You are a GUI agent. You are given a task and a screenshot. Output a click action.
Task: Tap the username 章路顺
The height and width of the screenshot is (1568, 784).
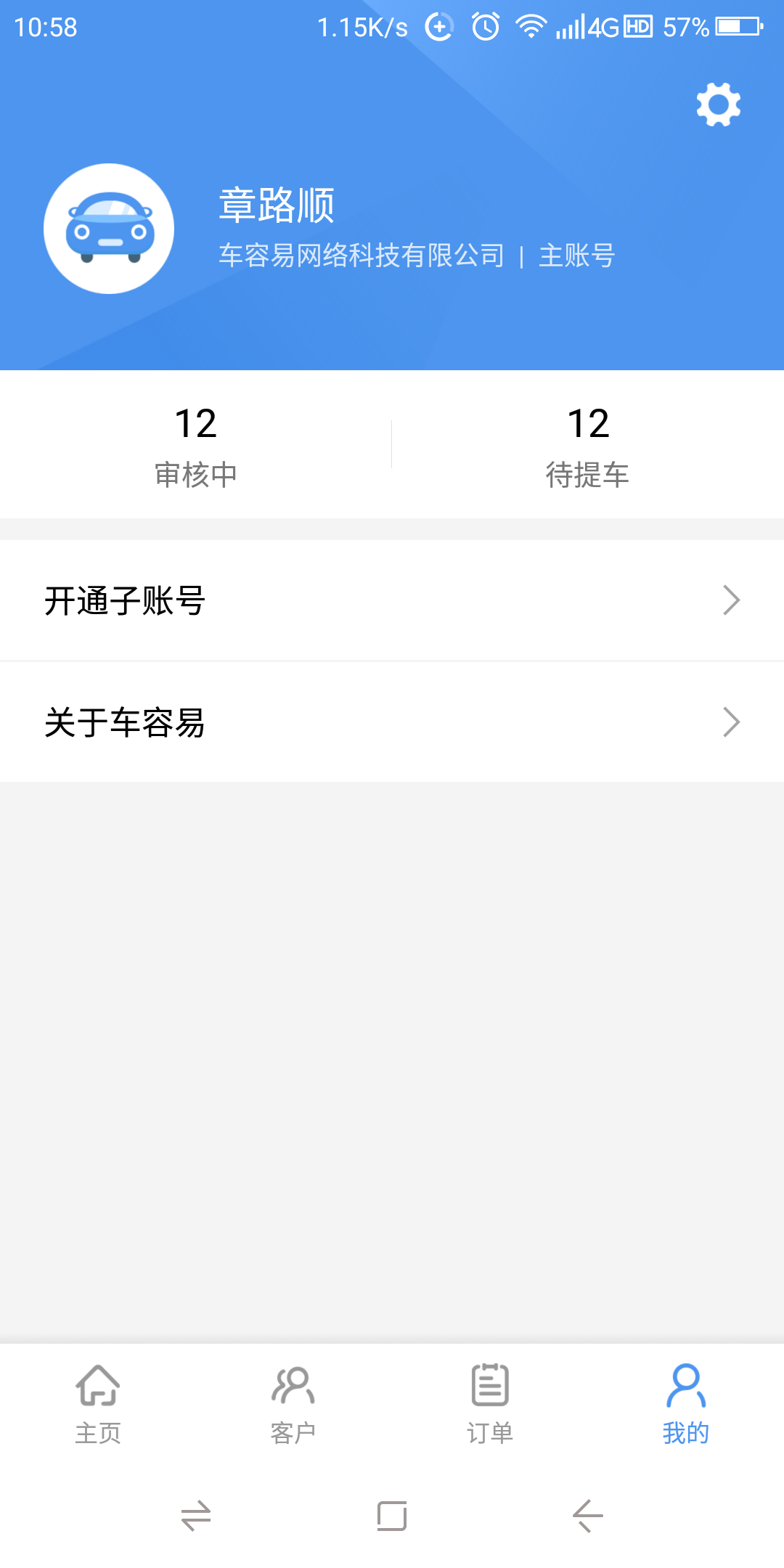(x=276, y=205)
